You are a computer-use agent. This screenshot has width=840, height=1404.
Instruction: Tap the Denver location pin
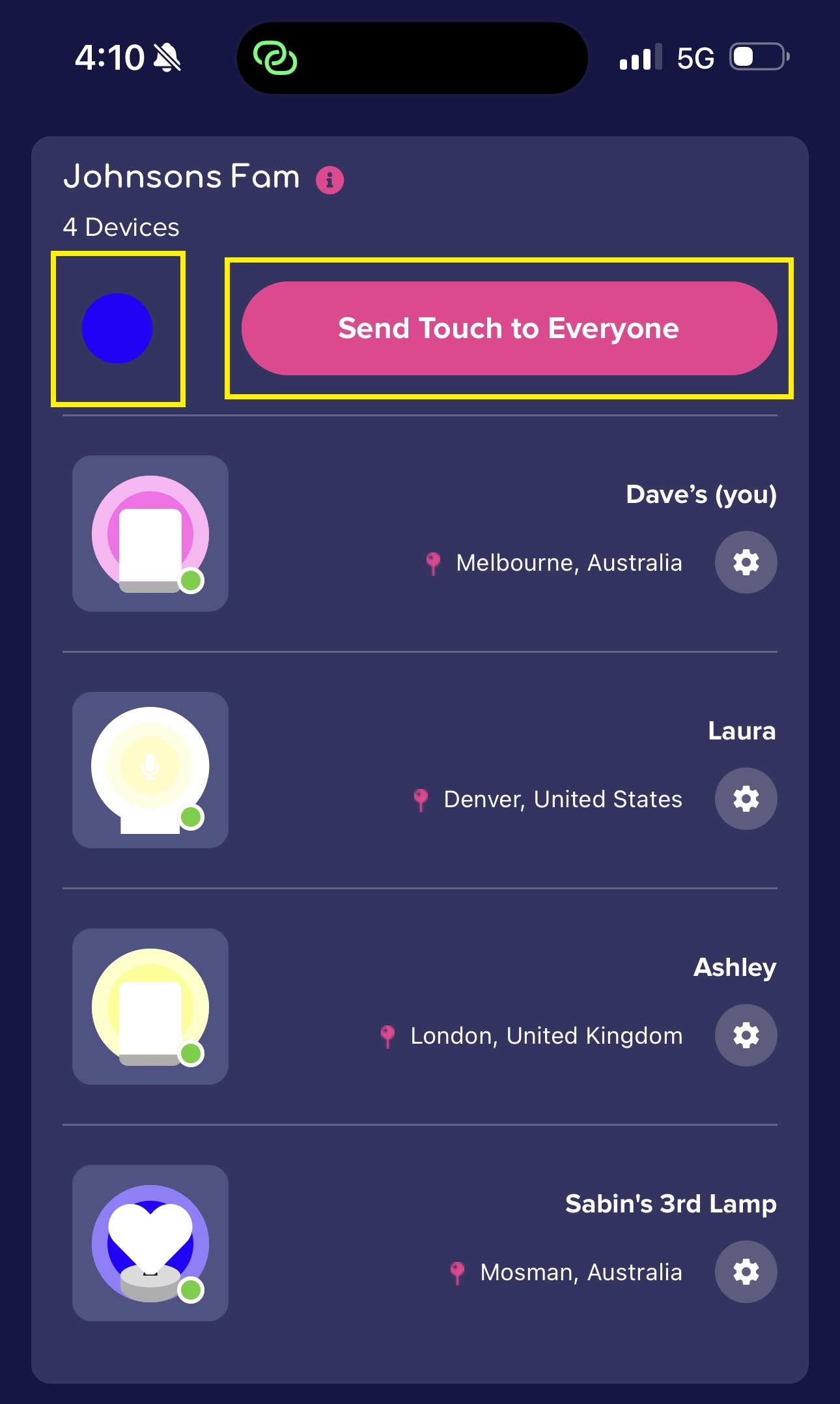click(421, 798)
